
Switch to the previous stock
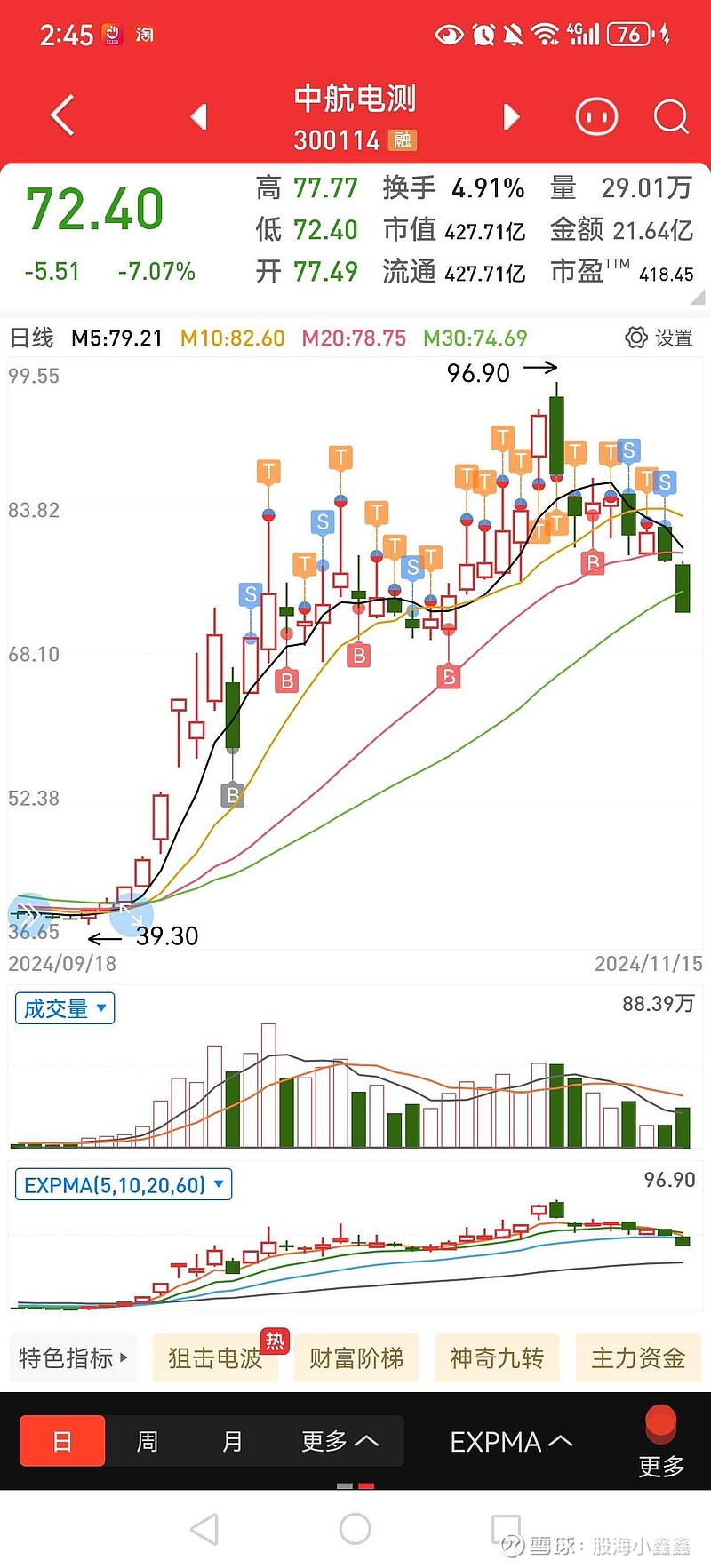pos(199,116)
